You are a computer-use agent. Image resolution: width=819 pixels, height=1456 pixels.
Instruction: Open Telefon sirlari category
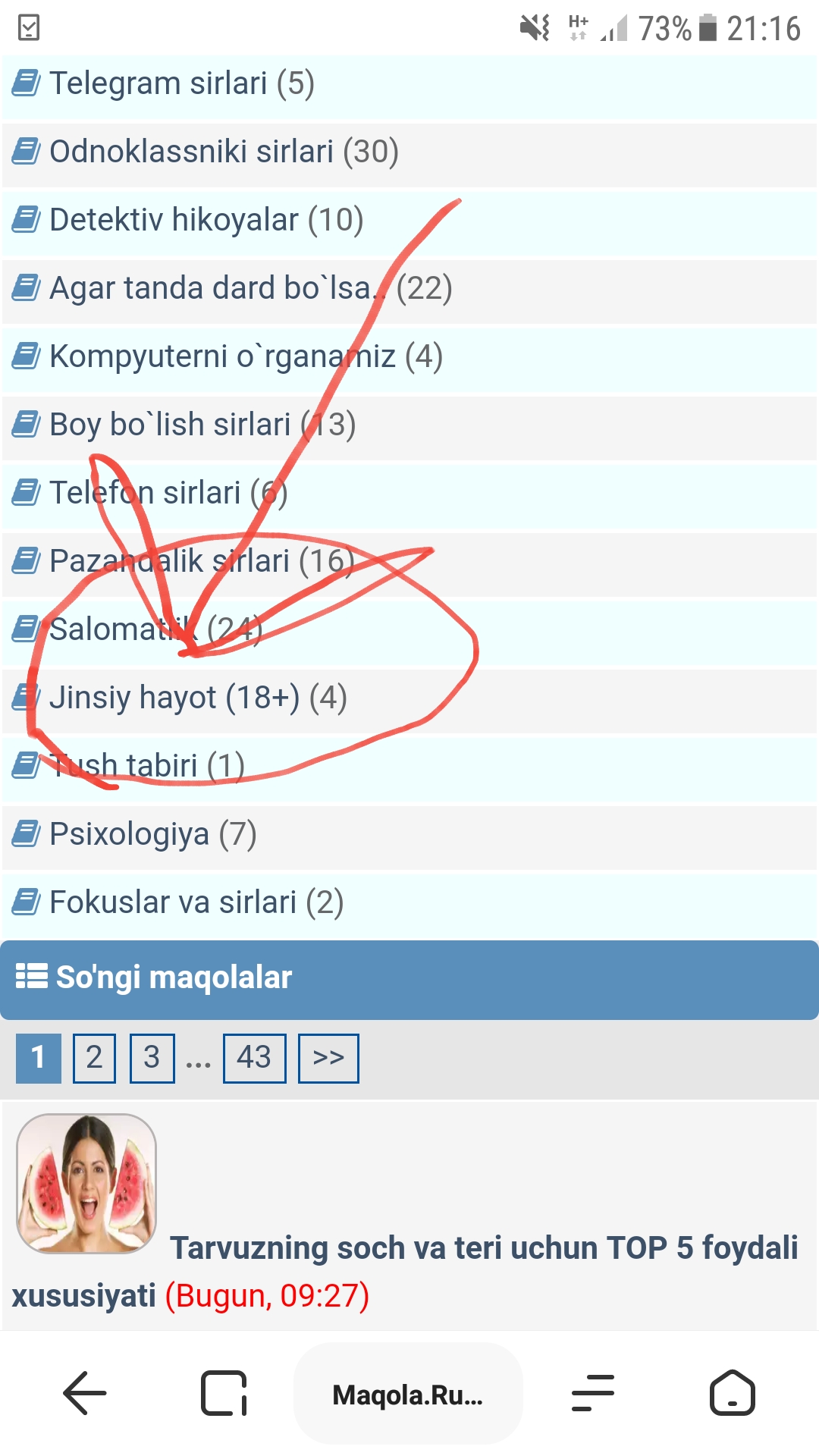pos(168,494)
